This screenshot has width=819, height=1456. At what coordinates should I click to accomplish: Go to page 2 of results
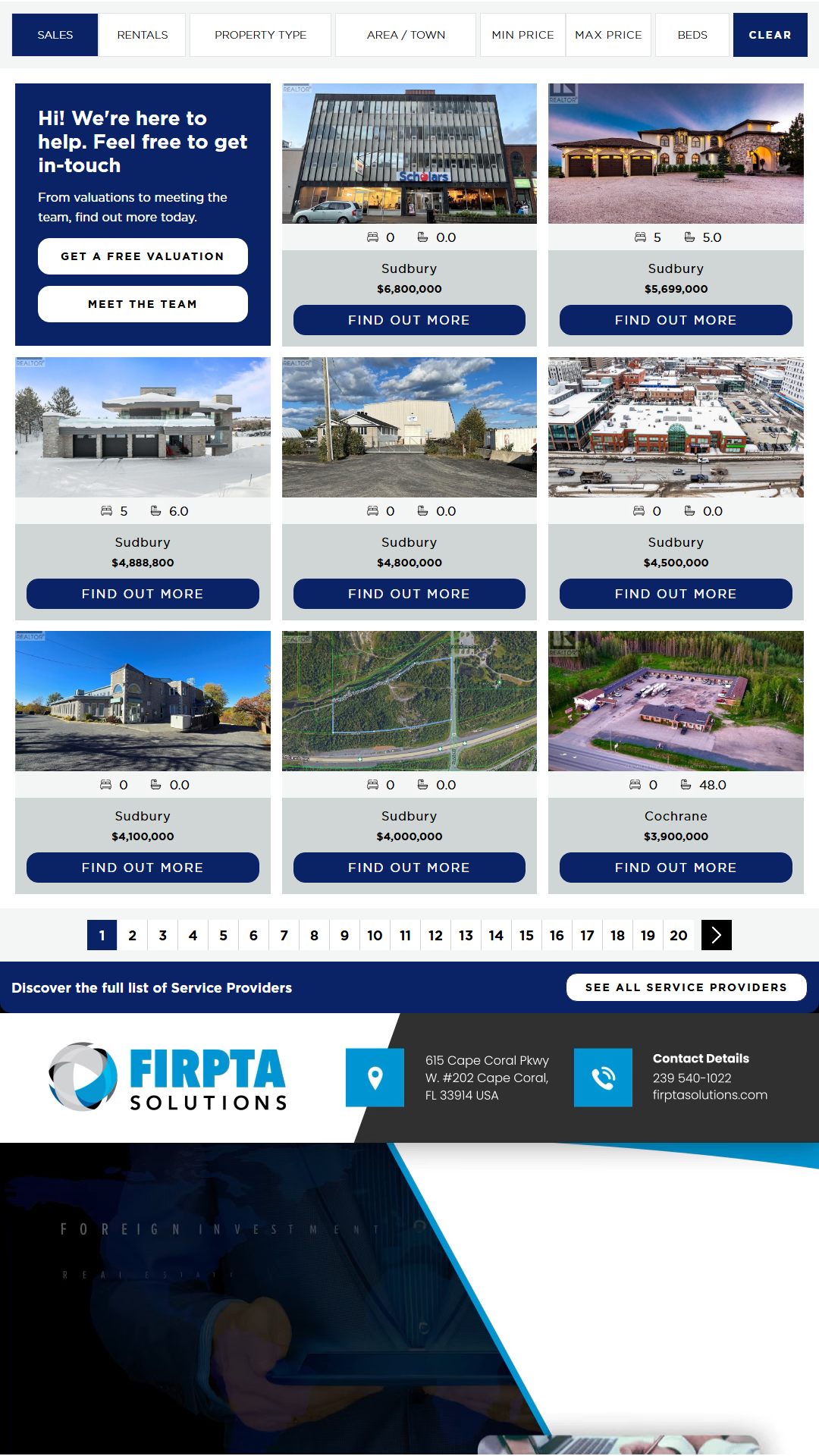click(132, 935)
